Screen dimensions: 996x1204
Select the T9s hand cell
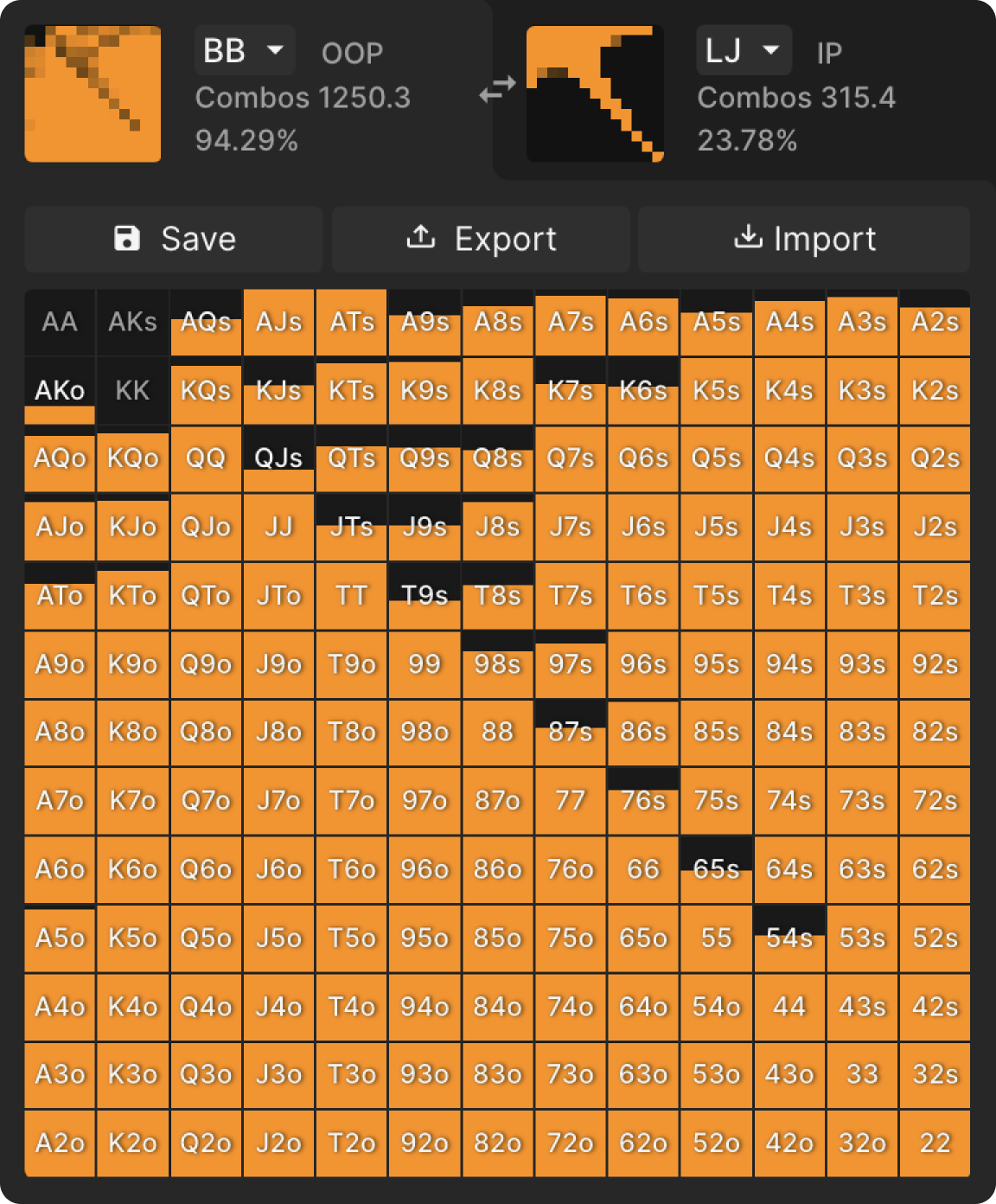[x=425, y=596]
